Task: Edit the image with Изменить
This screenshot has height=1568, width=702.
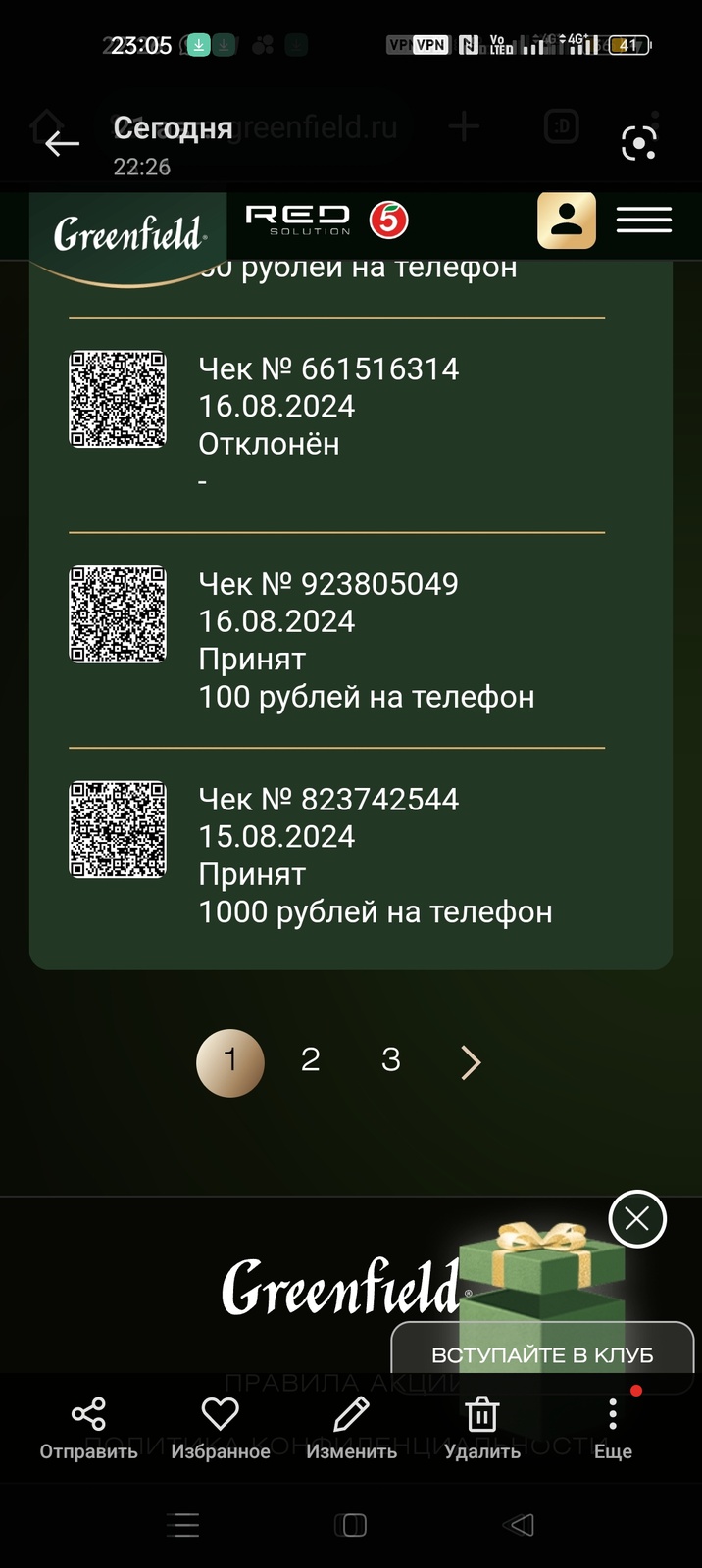Action: tap(351, 1427)
